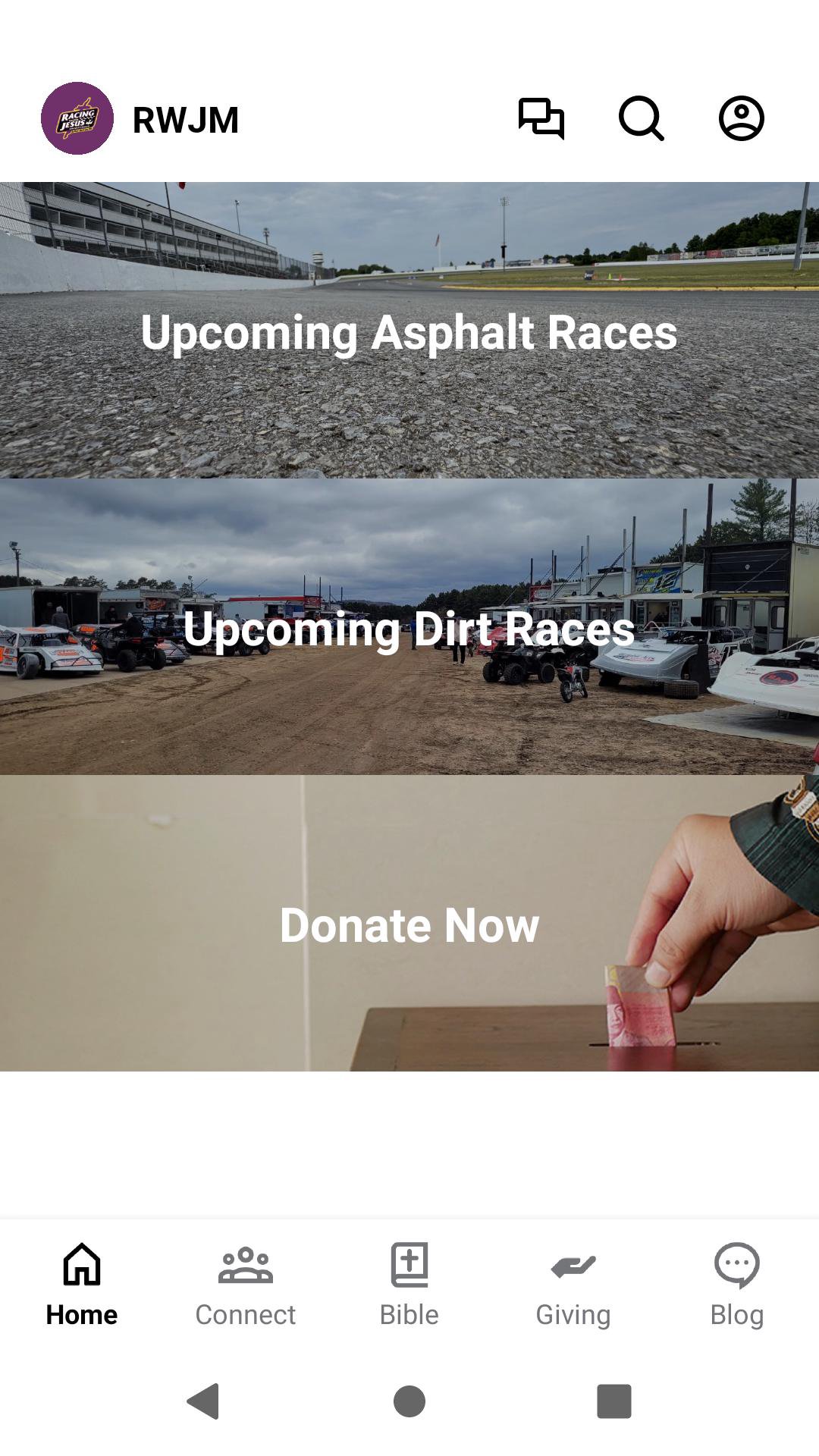819x1456 pixels.
Task: Switch to the Connect tab
Action: pyautogui.click(x=245, y=1283)
